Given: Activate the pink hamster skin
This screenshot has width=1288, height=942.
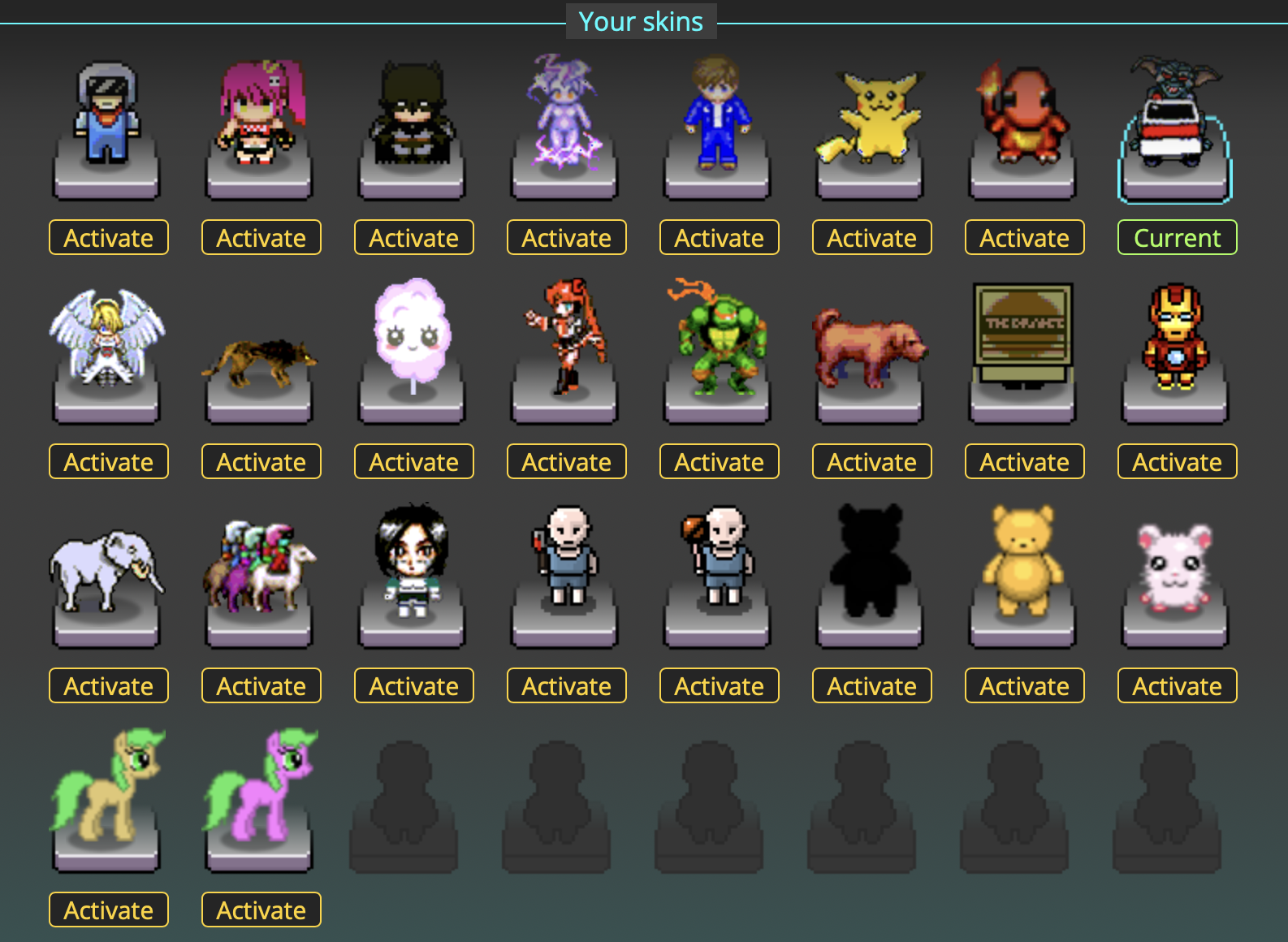Looking at the screenshot, I should tap(1177, 686).
